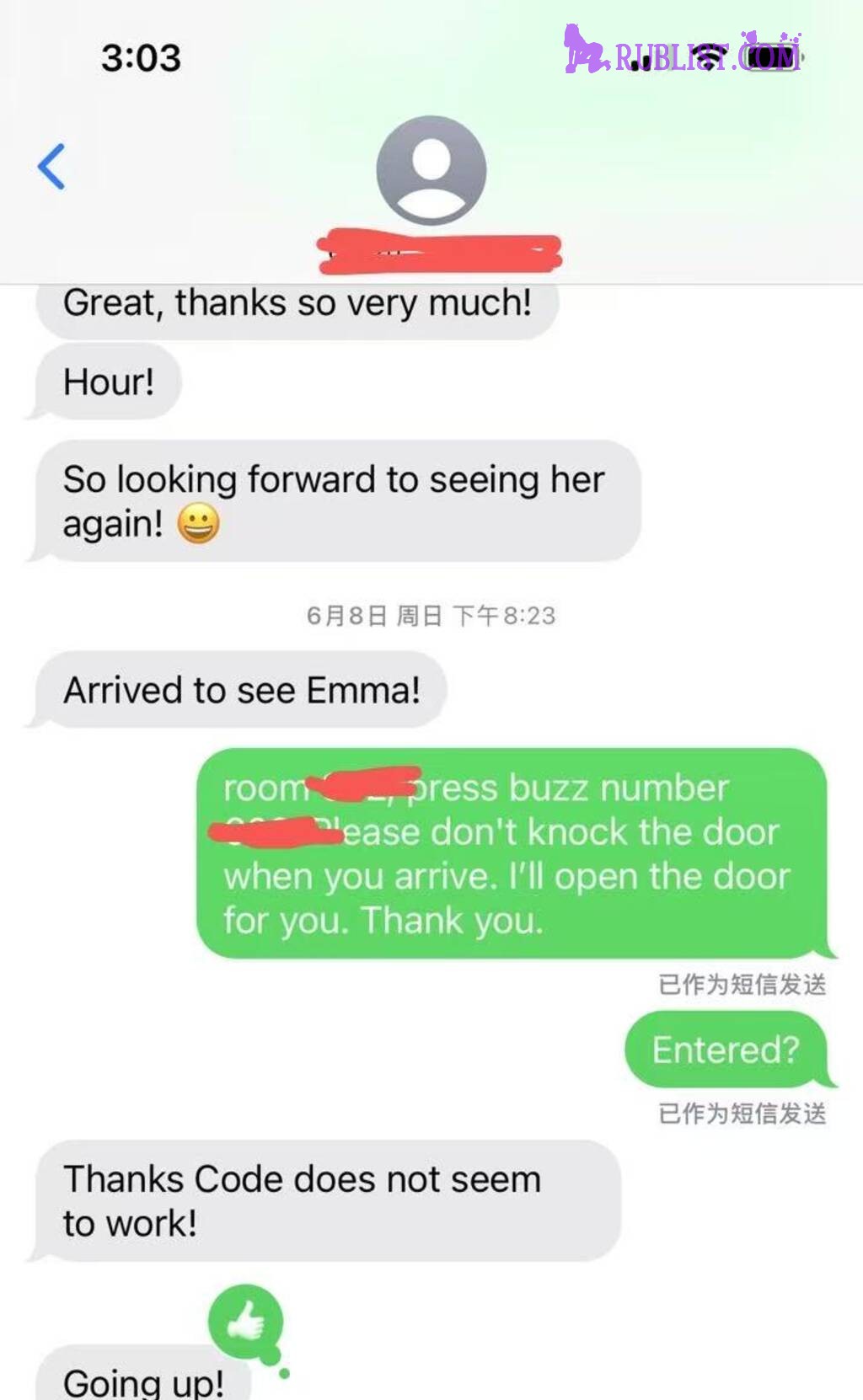Go back to the messages list

coord(51,166)
